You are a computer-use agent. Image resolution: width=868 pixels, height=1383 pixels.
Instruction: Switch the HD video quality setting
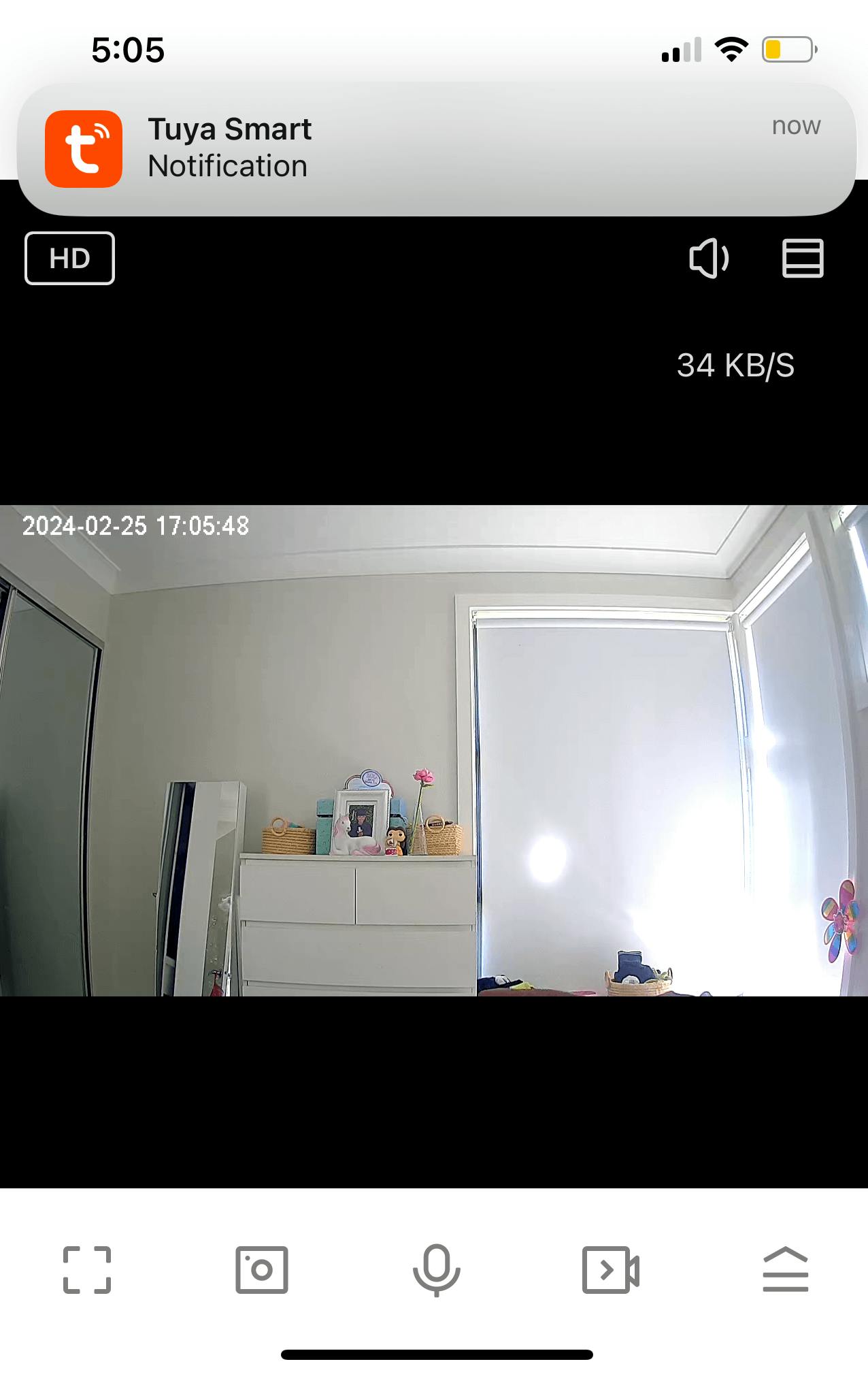click(x=69, y=258)
